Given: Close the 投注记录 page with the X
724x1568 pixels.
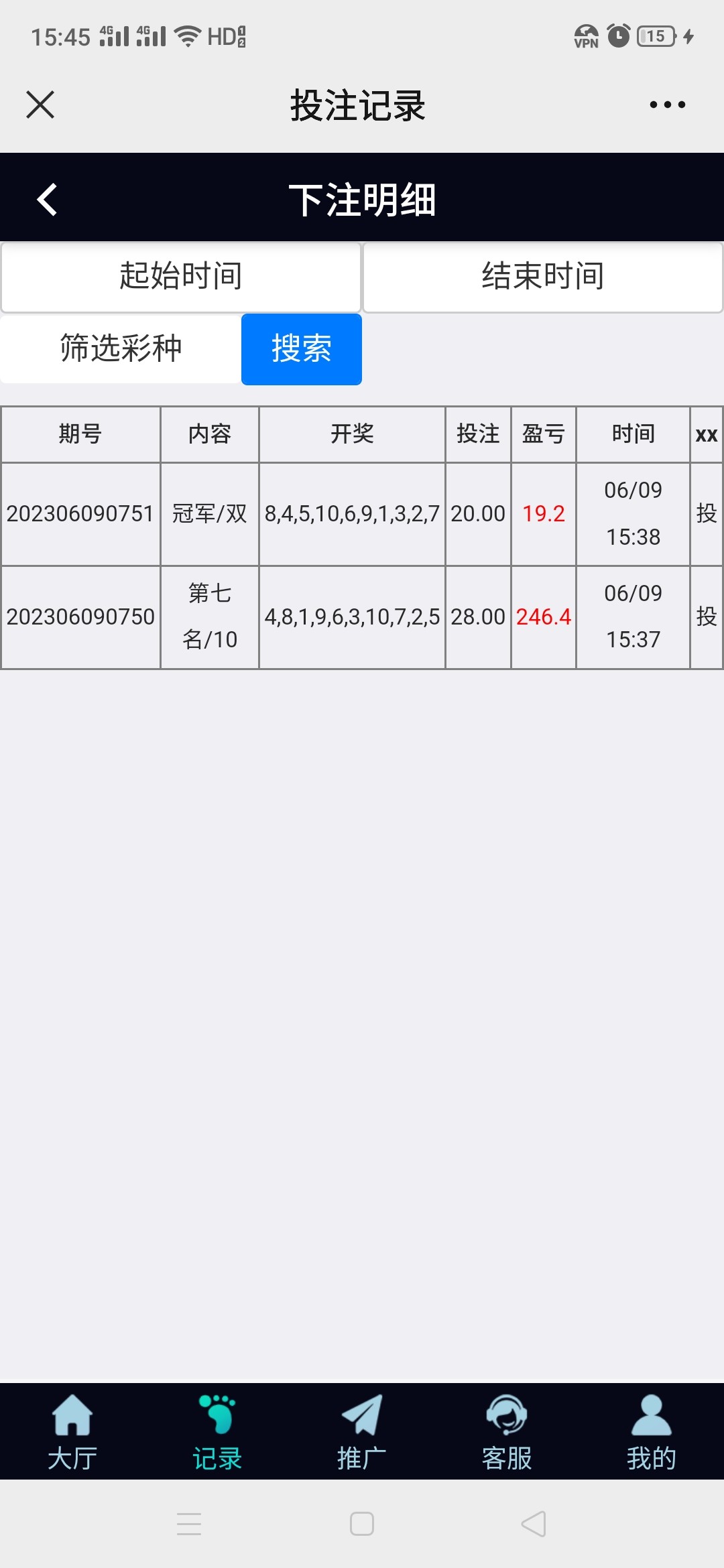Looking at the screenshot, I should pyautogui.click(x=40, y=105).
